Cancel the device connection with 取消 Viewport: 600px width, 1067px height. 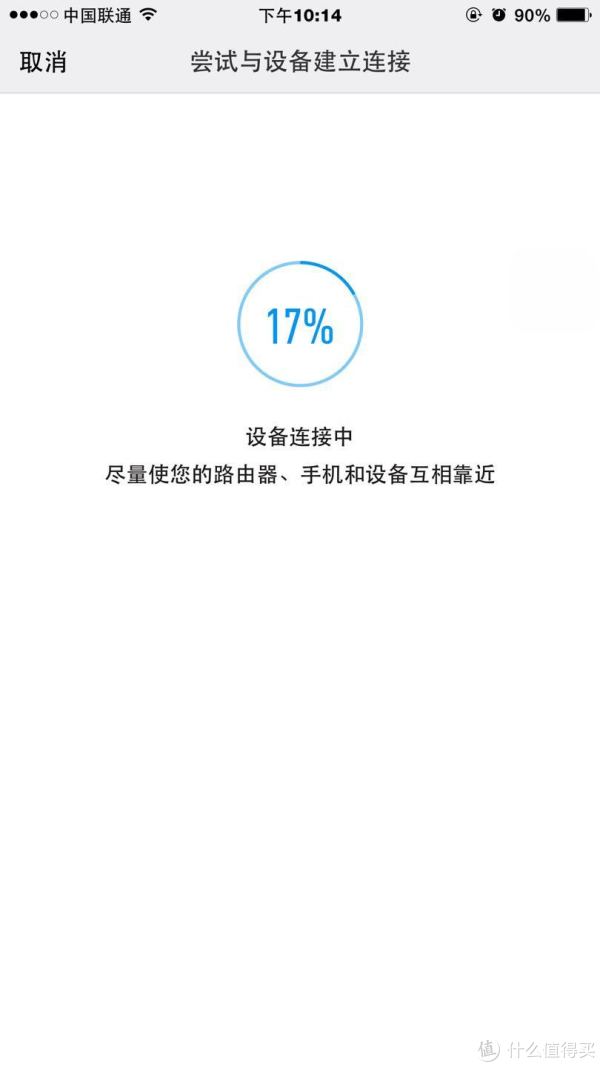coord(43,62)
